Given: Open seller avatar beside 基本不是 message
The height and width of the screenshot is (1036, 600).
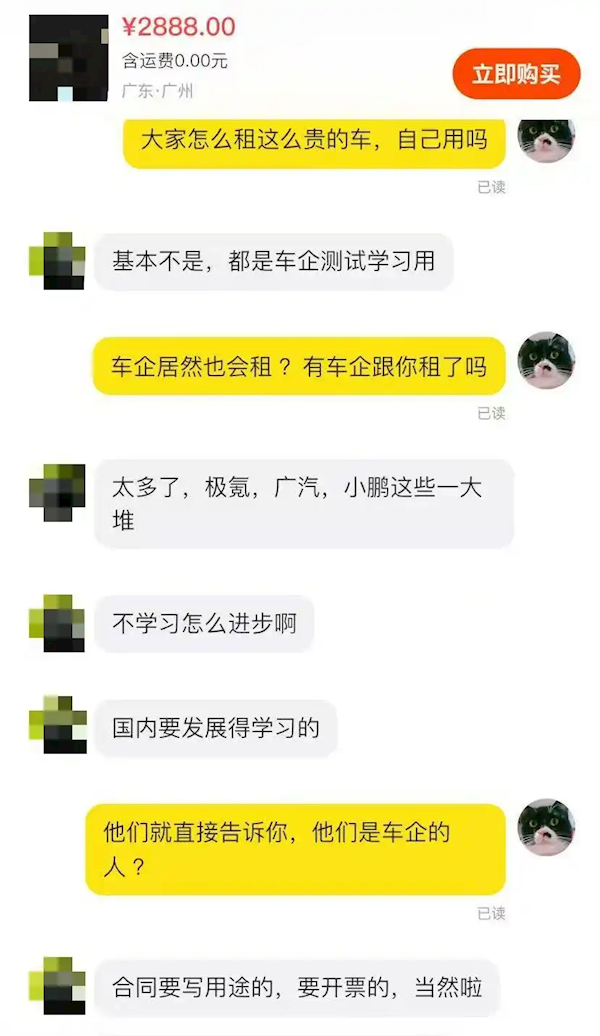Looking at the screenshot, I should tap(57, 261).
